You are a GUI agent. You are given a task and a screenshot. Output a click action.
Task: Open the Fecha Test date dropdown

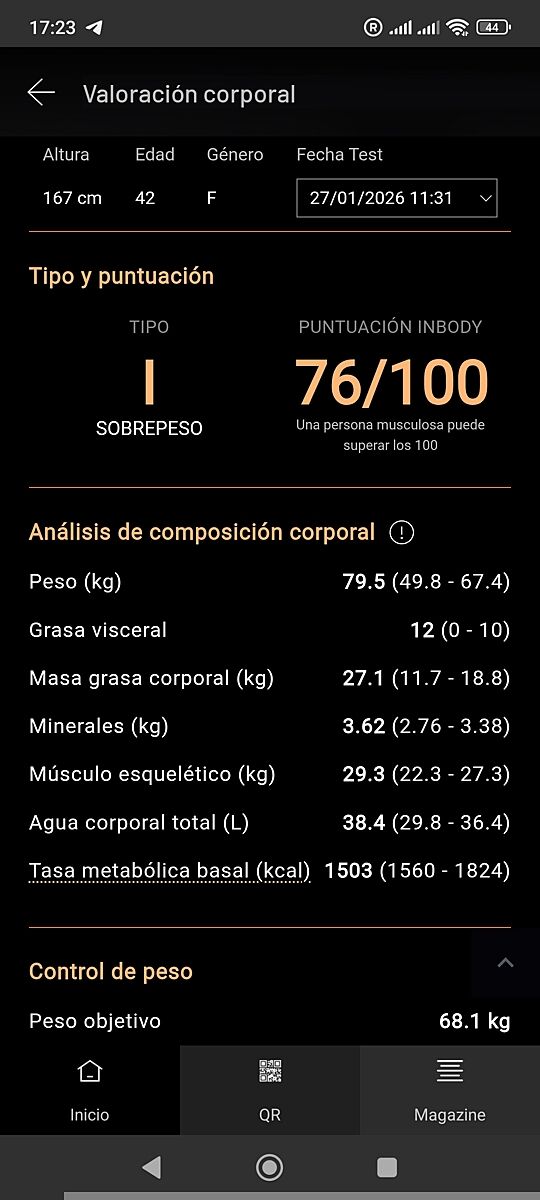point(397,198)
